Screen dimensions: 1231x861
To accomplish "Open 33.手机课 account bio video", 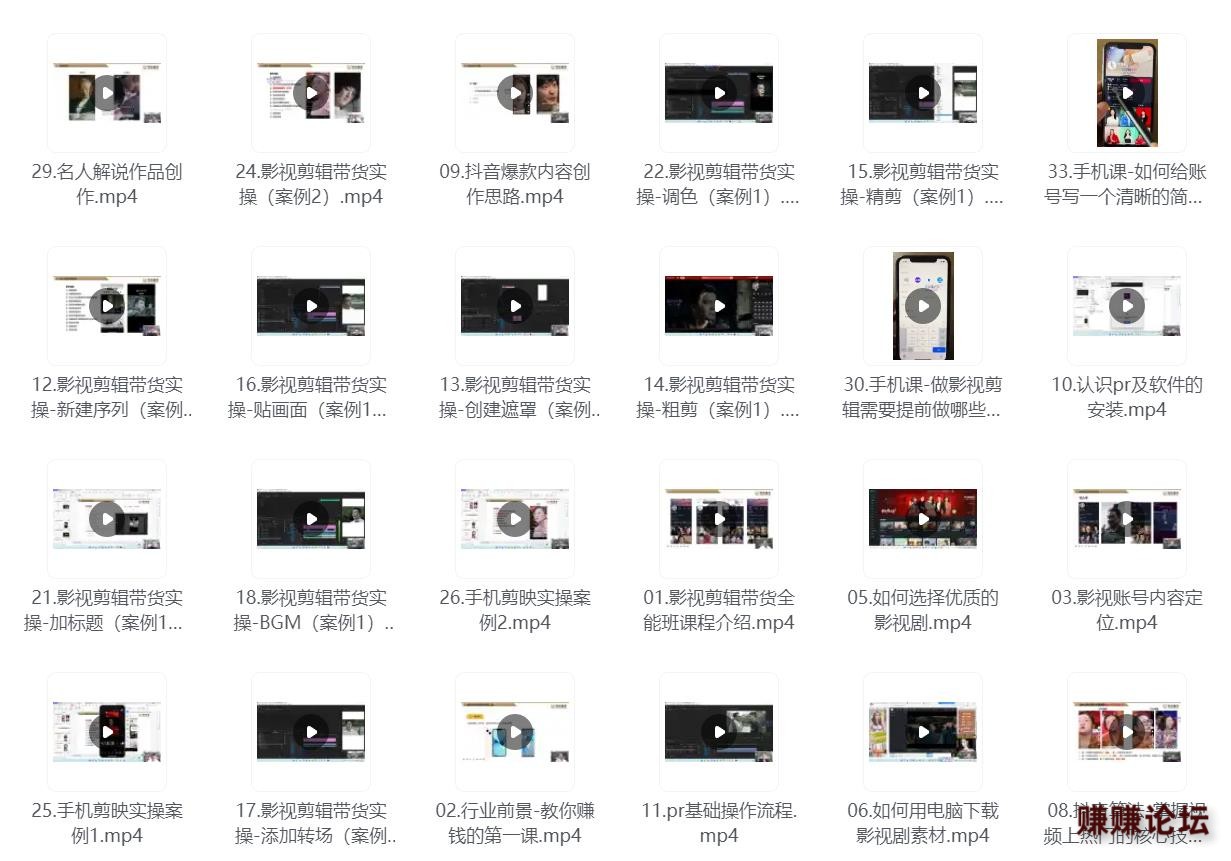I will click(1127, 93).
